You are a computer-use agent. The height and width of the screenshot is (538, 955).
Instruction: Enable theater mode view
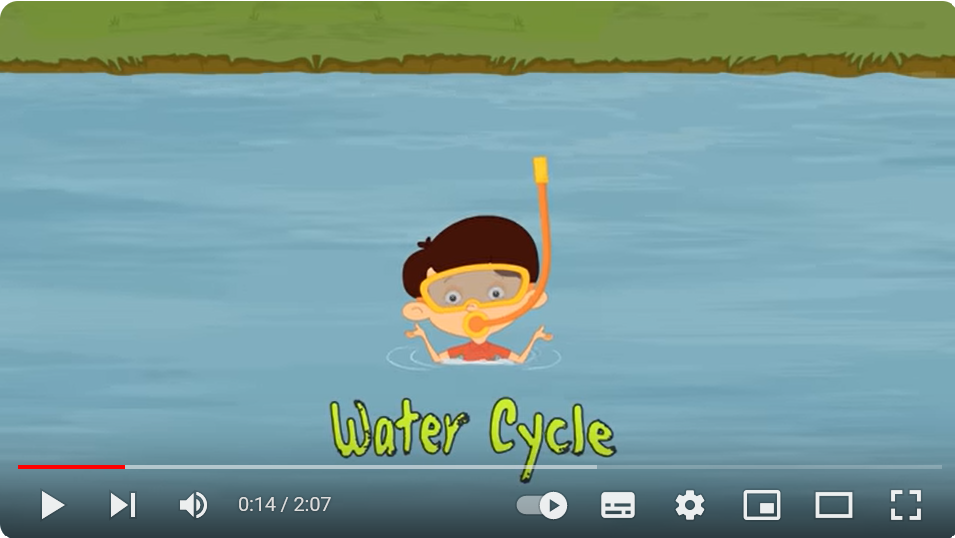[833, 505]
